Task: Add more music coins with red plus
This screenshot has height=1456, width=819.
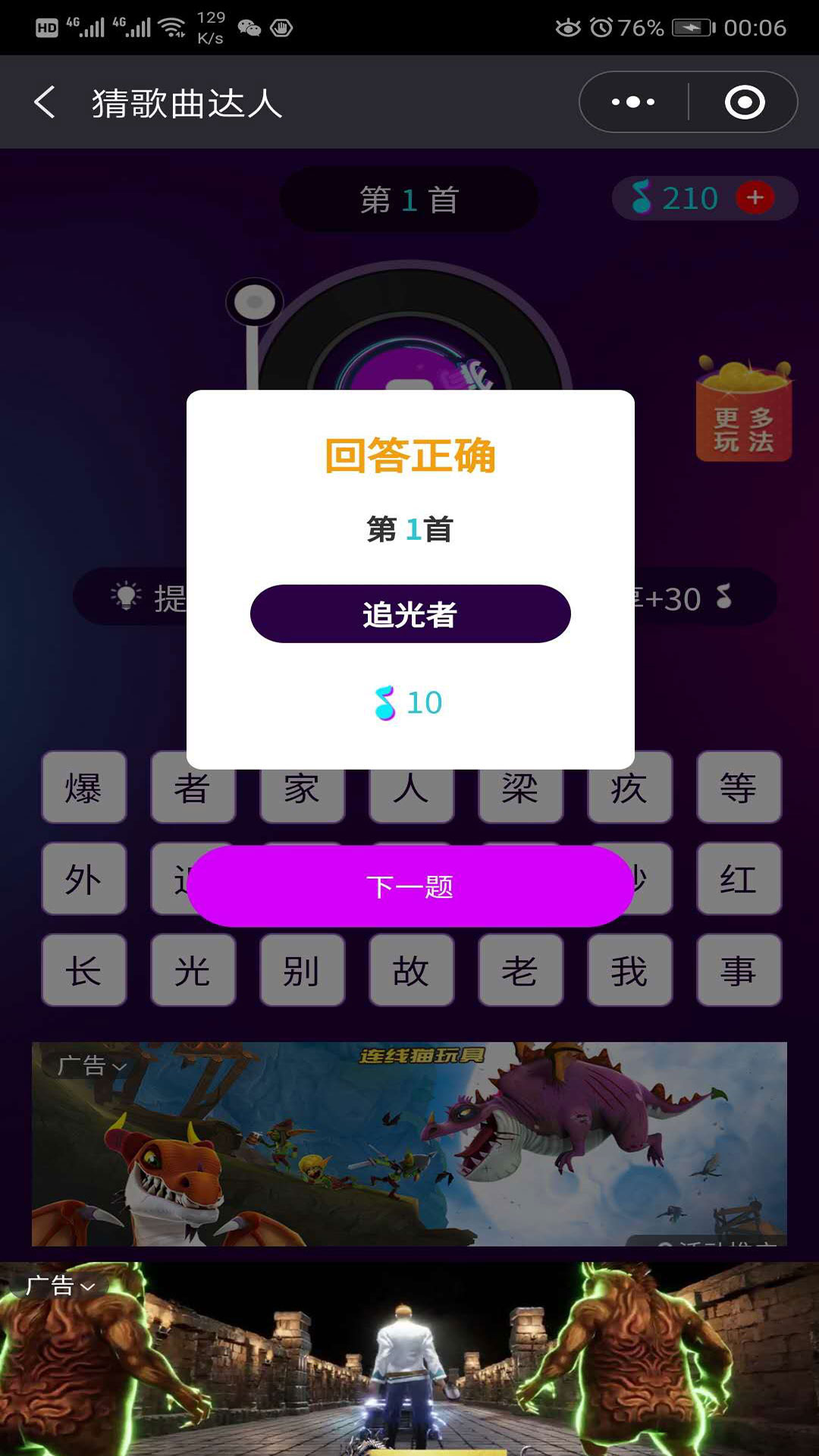Action: click(755, 198)
